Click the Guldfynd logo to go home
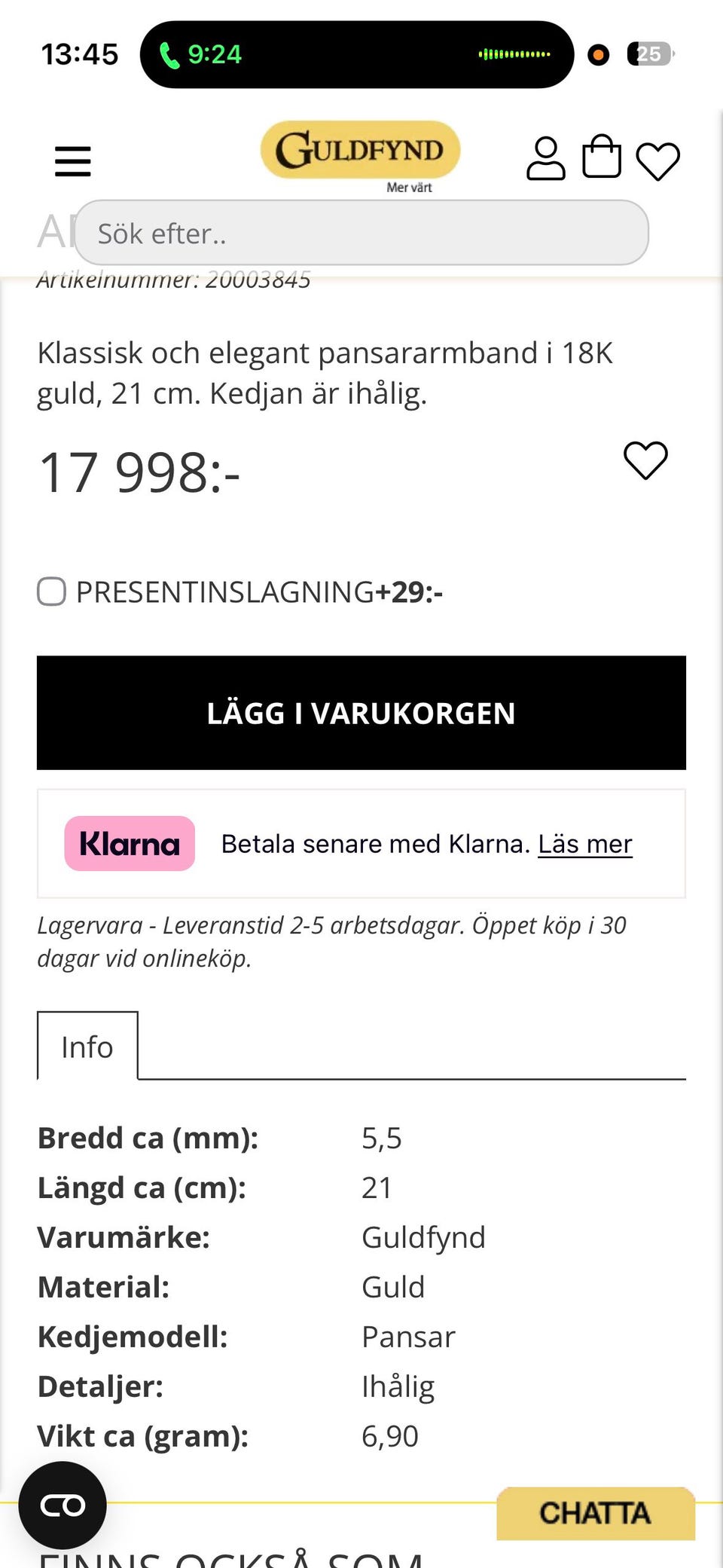 click(x=361, y=150)
